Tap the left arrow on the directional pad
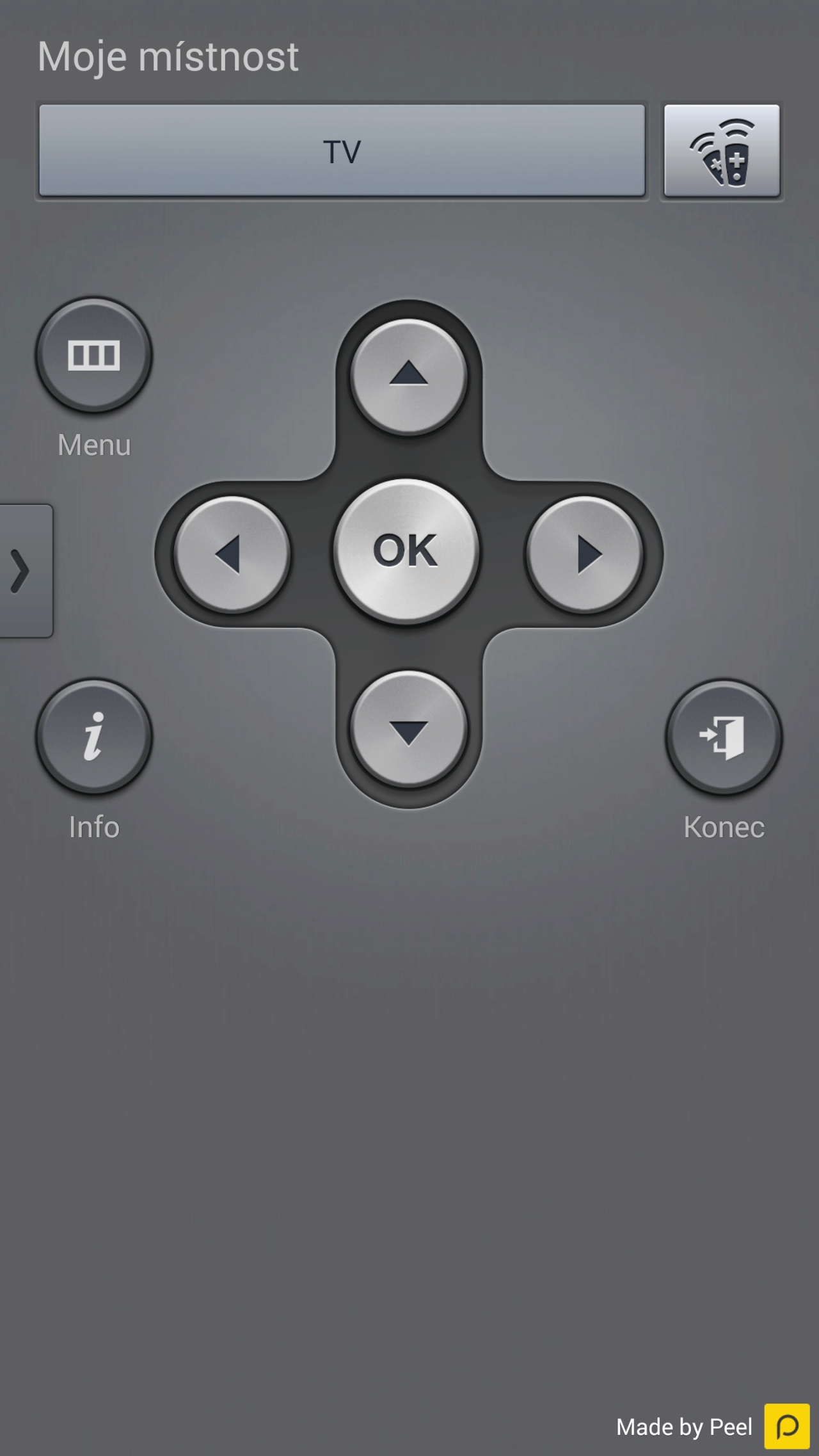The image size is (819, 1456). (x=232, y=554)
